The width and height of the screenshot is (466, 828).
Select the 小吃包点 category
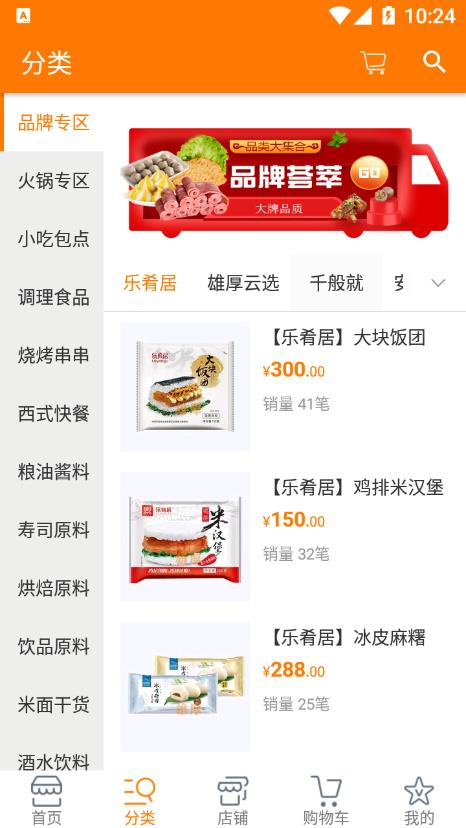coord(52,239)
